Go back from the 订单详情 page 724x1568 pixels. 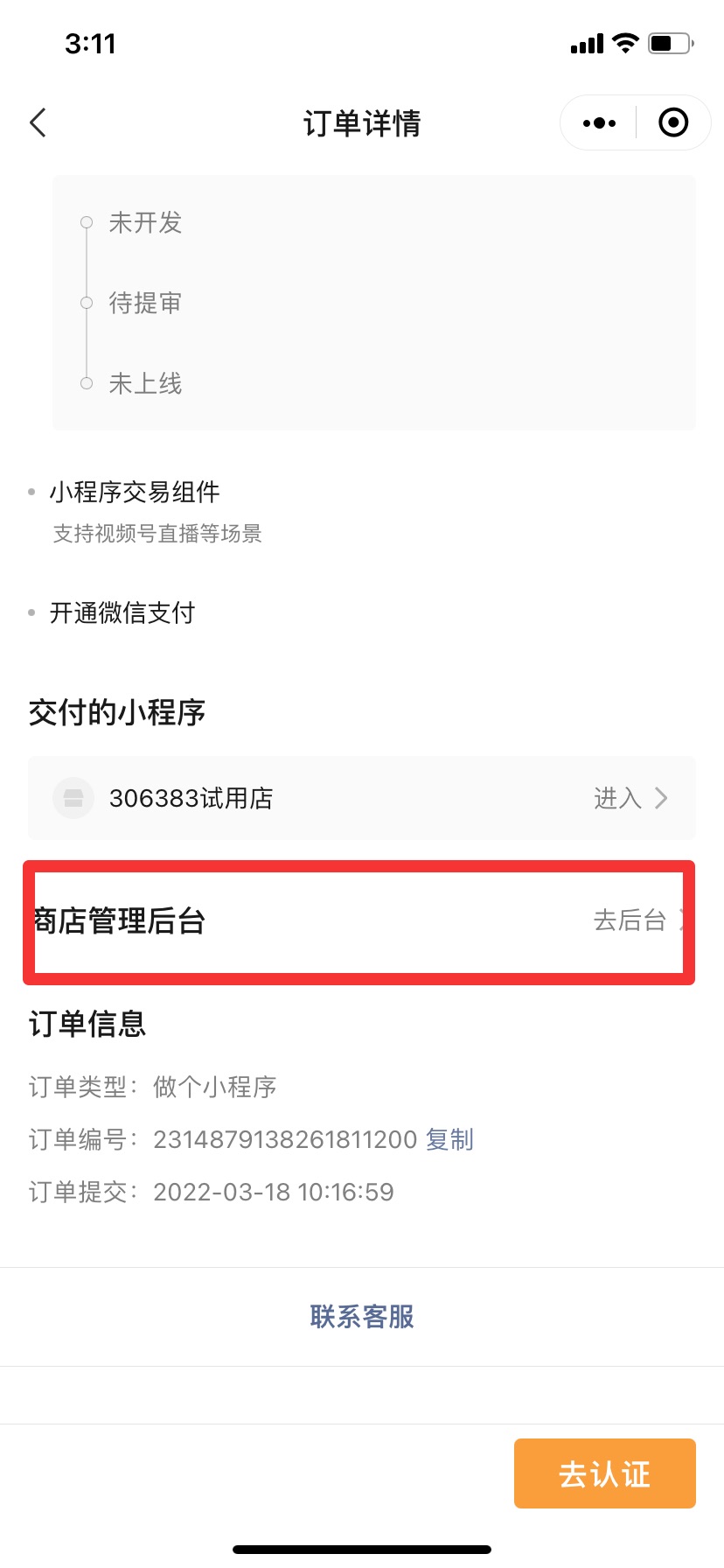point(38,122)
